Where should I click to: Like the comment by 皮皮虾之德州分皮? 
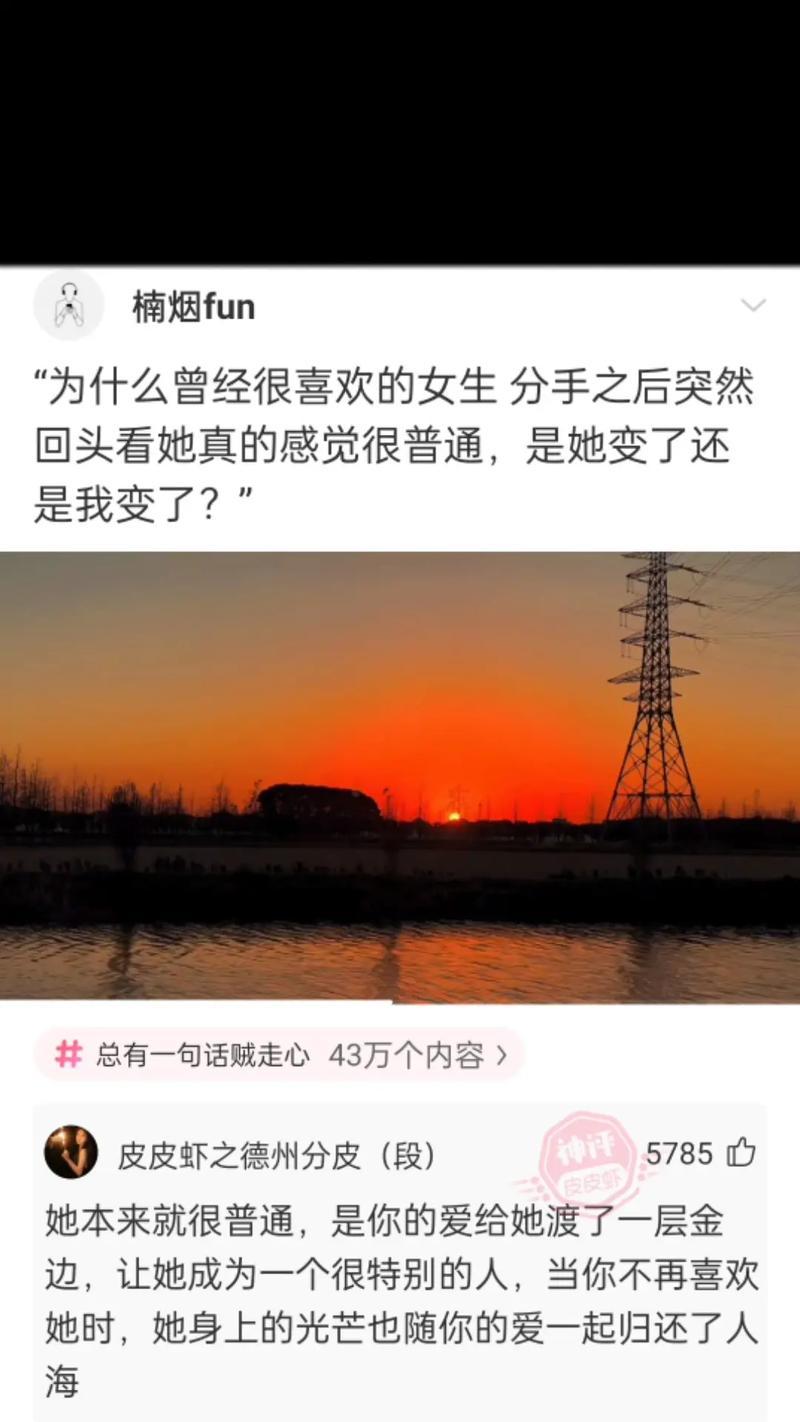tap(741, 1153)
